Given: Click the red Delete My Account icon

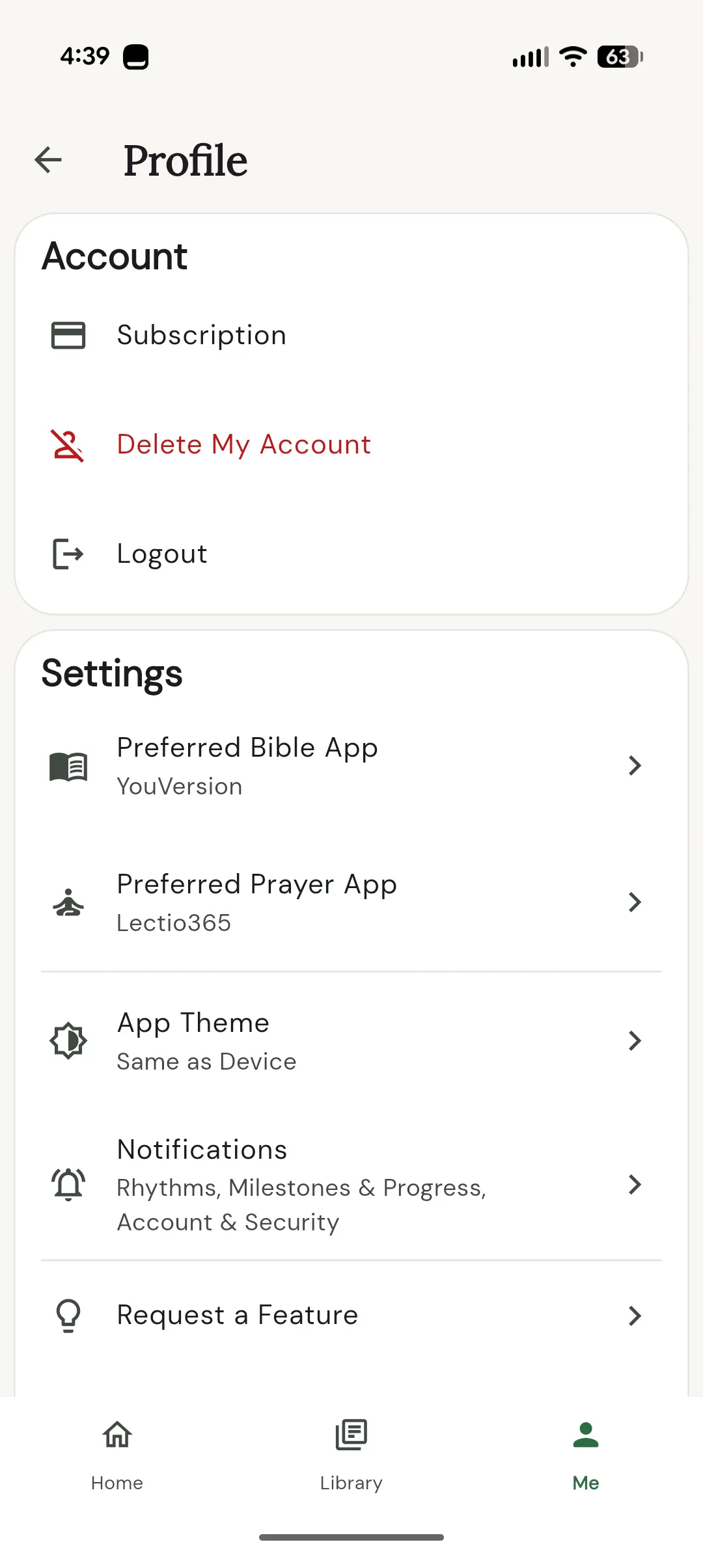Looking at the screenshot, I should [x=66, y=445].
